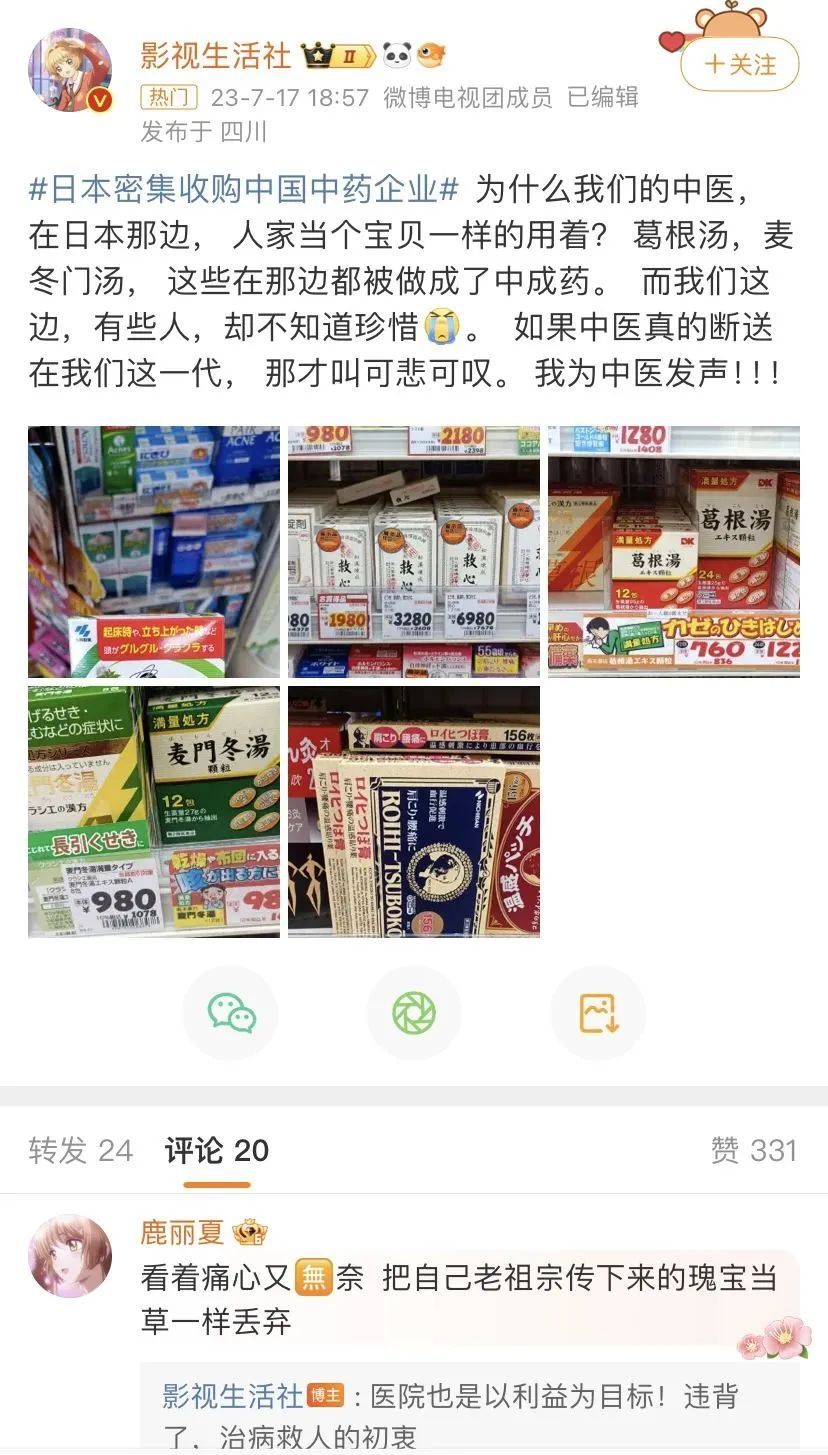828x1455 pixels.
Task: Switch to the 转发 24 tab
Action: click(80, 1151)
